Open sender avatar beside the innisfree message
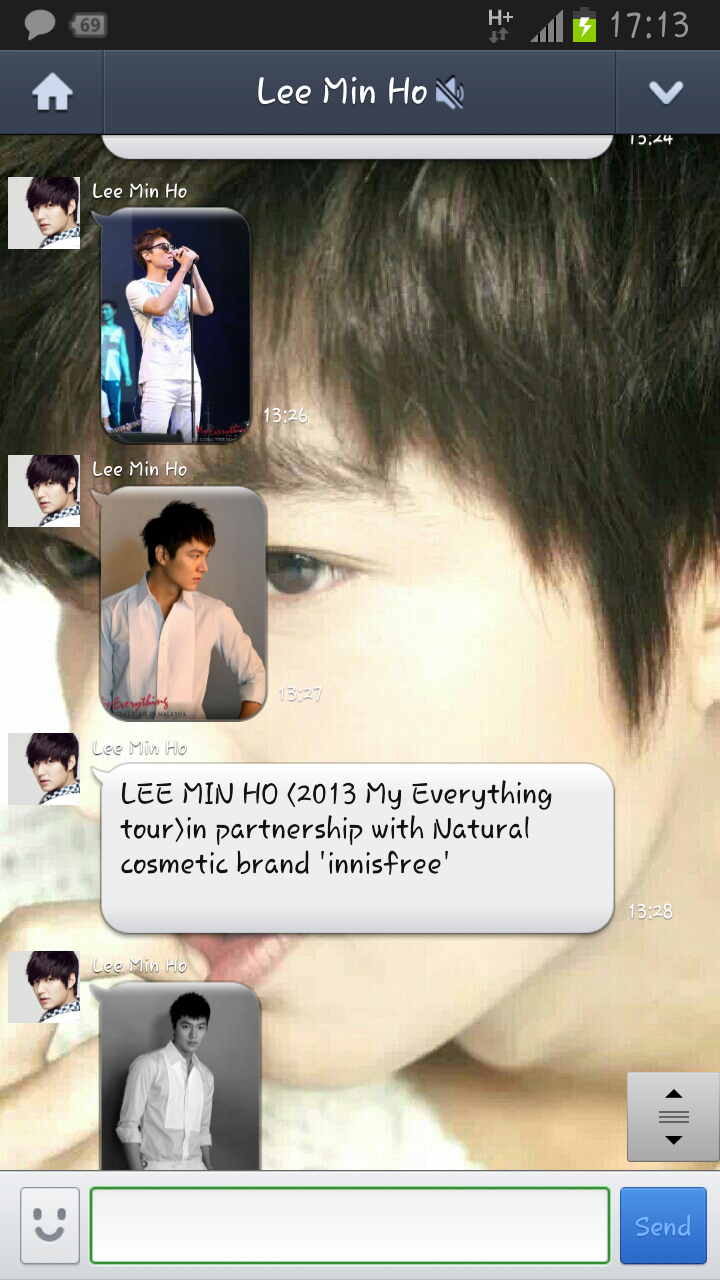This screenshot has width=720, height=1280. [44, 769]
